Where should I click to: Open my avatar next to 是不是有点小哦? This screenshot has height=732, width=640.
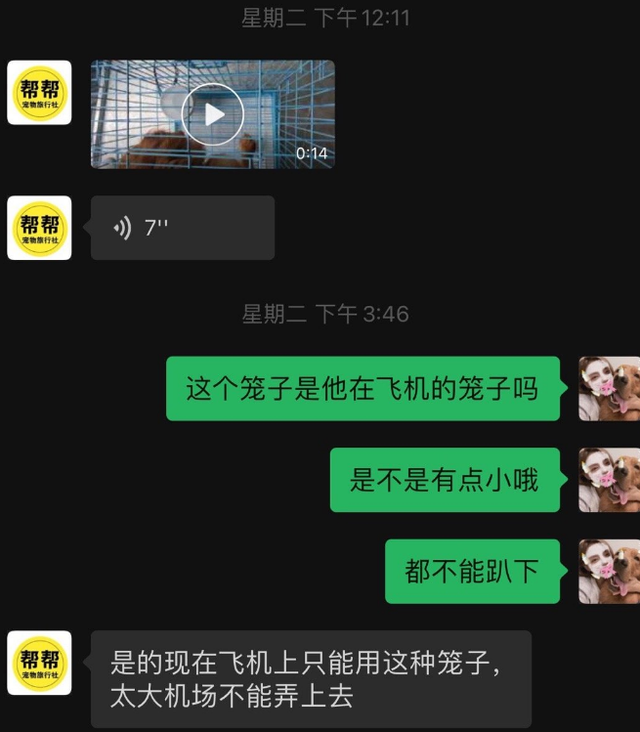point(609,480)
